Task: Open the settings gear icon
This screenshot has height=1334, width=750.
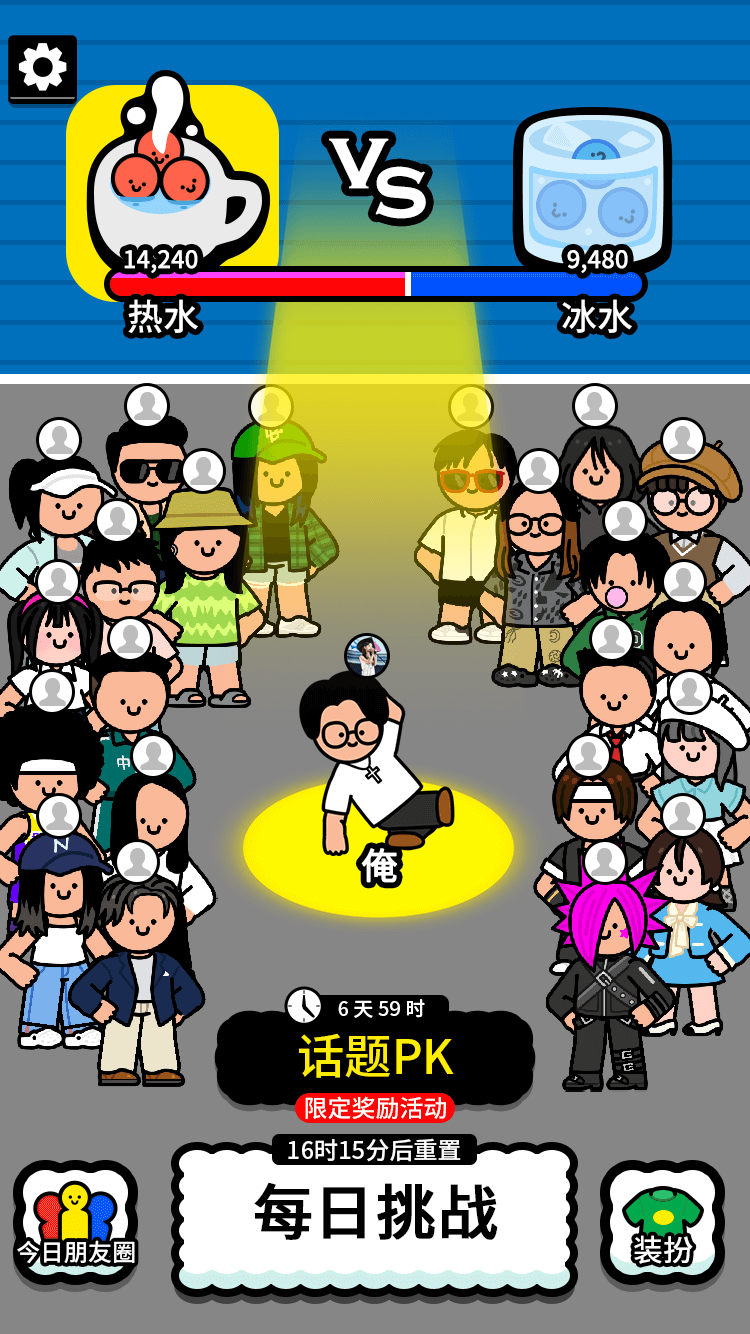Action: 42,68
